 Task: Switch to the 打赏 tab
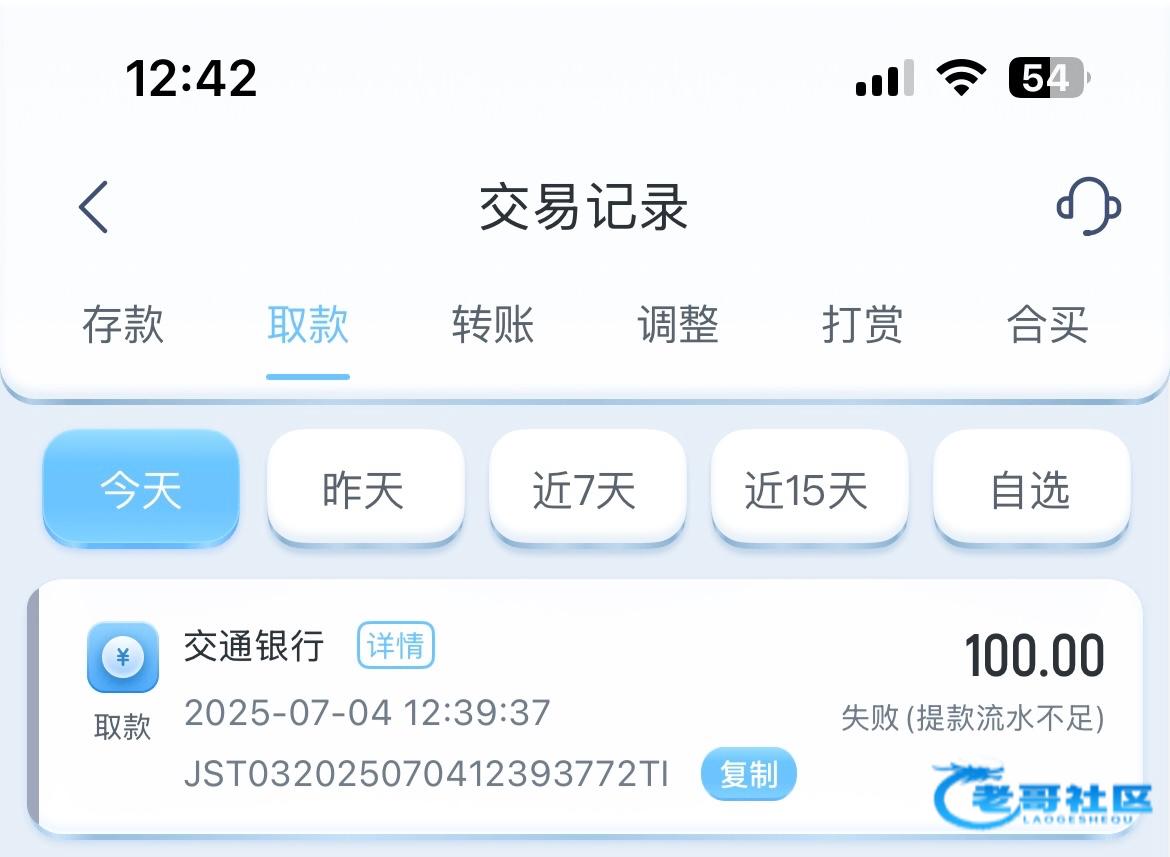(862, 326)
